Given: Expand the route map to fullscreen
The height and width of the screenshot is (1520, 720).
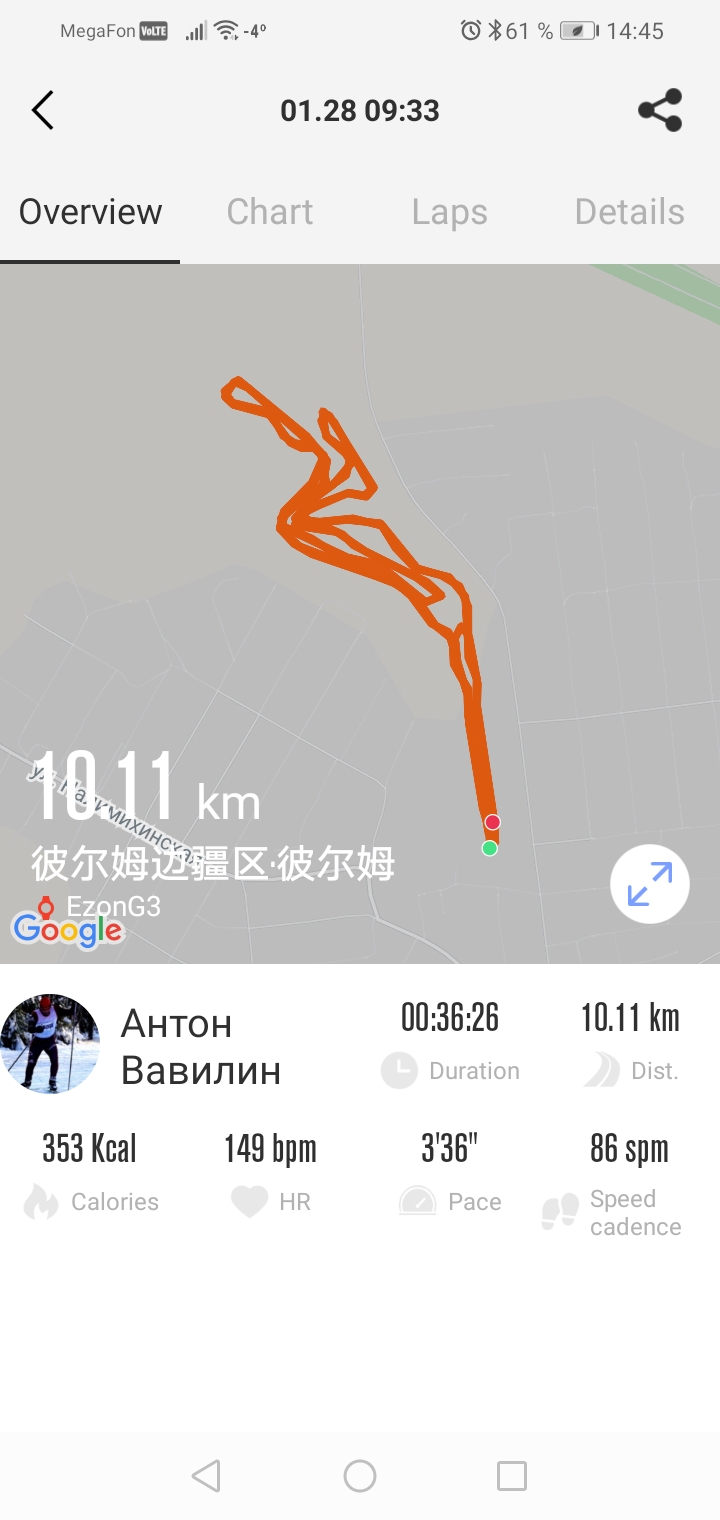Looking at the screenshot, I should tap(650, 885).
